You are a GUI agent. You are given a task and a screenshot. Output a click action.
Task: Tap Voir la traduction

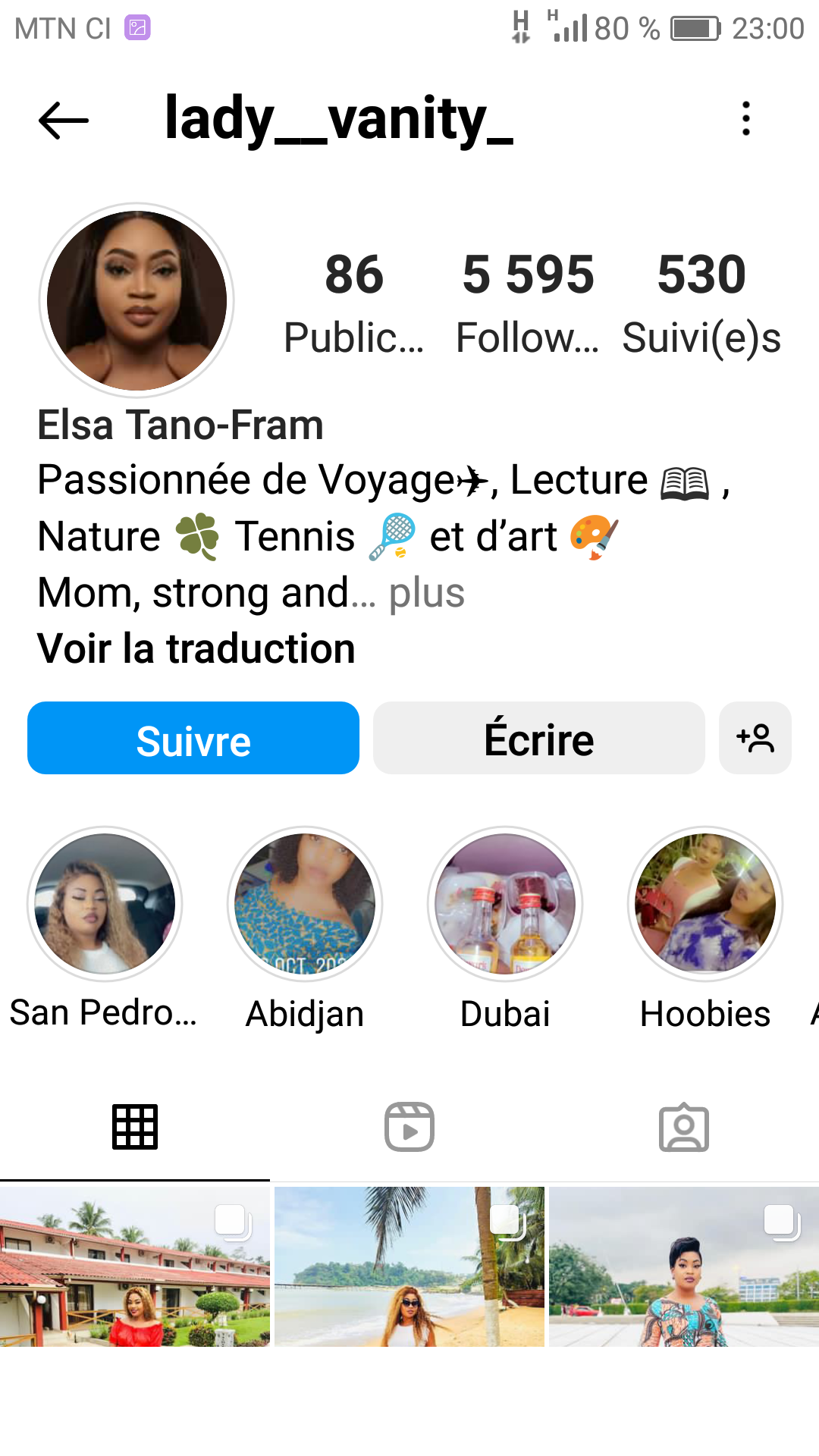[196, 649]
